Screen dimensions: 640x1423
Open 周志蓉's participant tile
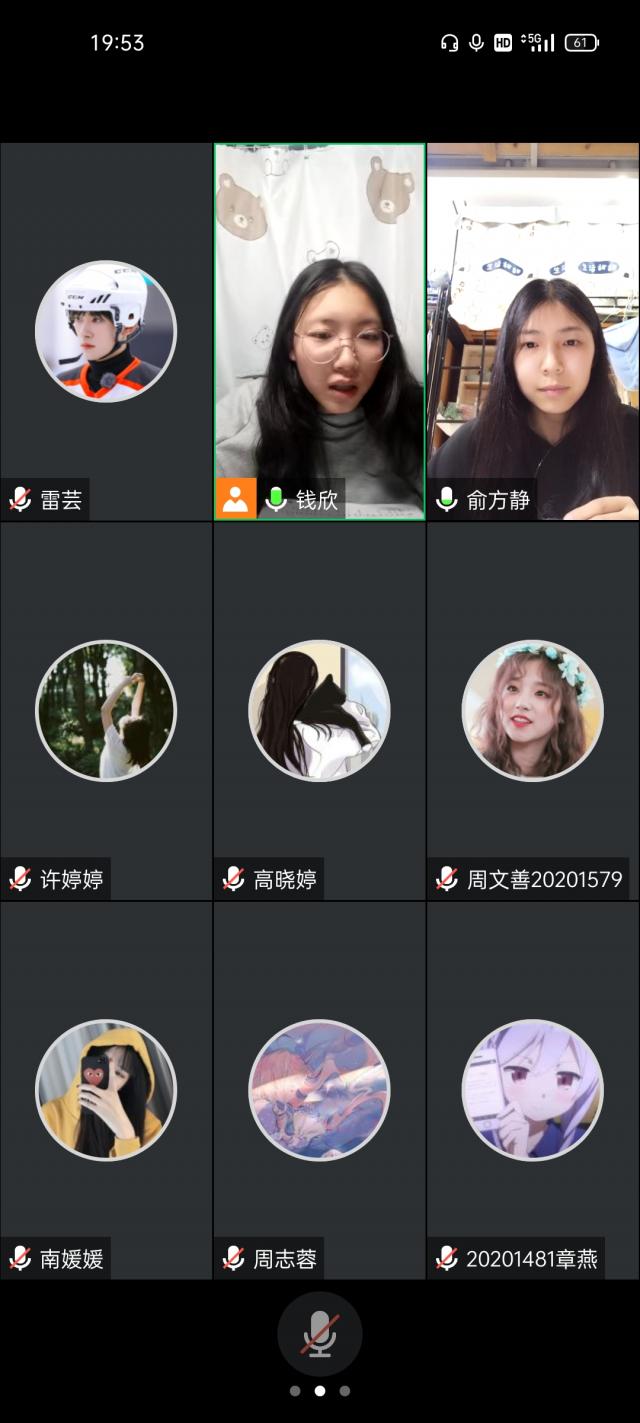click(x=319, y=1090)
